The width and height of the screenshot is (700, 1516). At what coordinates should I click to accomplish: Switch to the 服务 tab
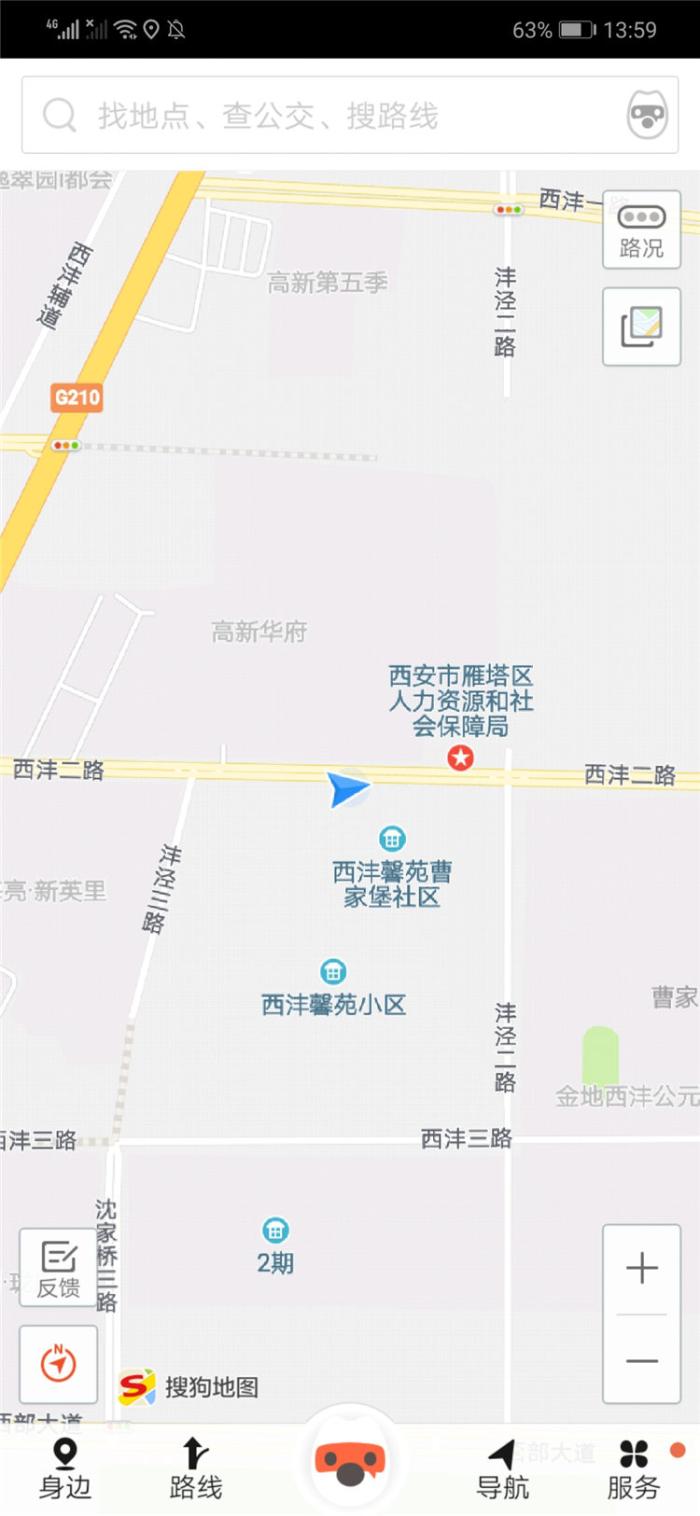[634, 1469]
